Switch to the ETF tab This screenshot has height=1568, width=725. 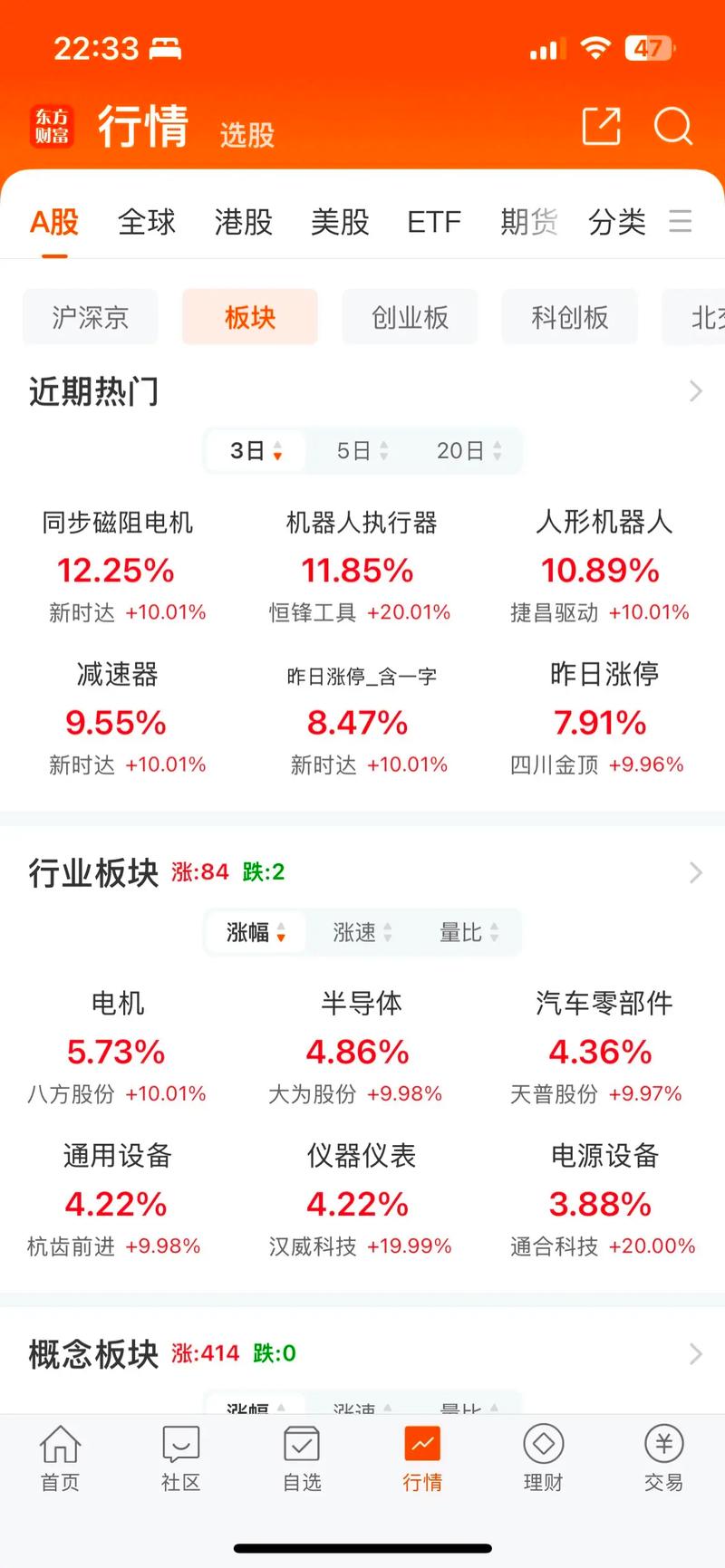point(434,223)
